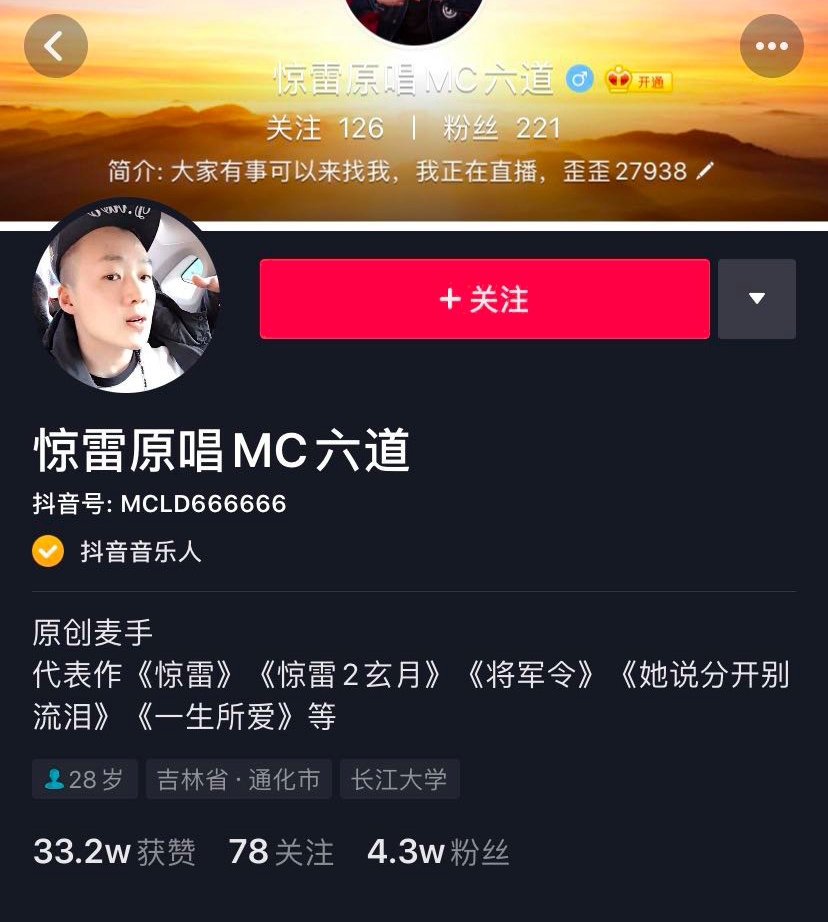Expand the dropdown beside the follow button
This screenshot has width=828, height=922.
pos(757,299)
